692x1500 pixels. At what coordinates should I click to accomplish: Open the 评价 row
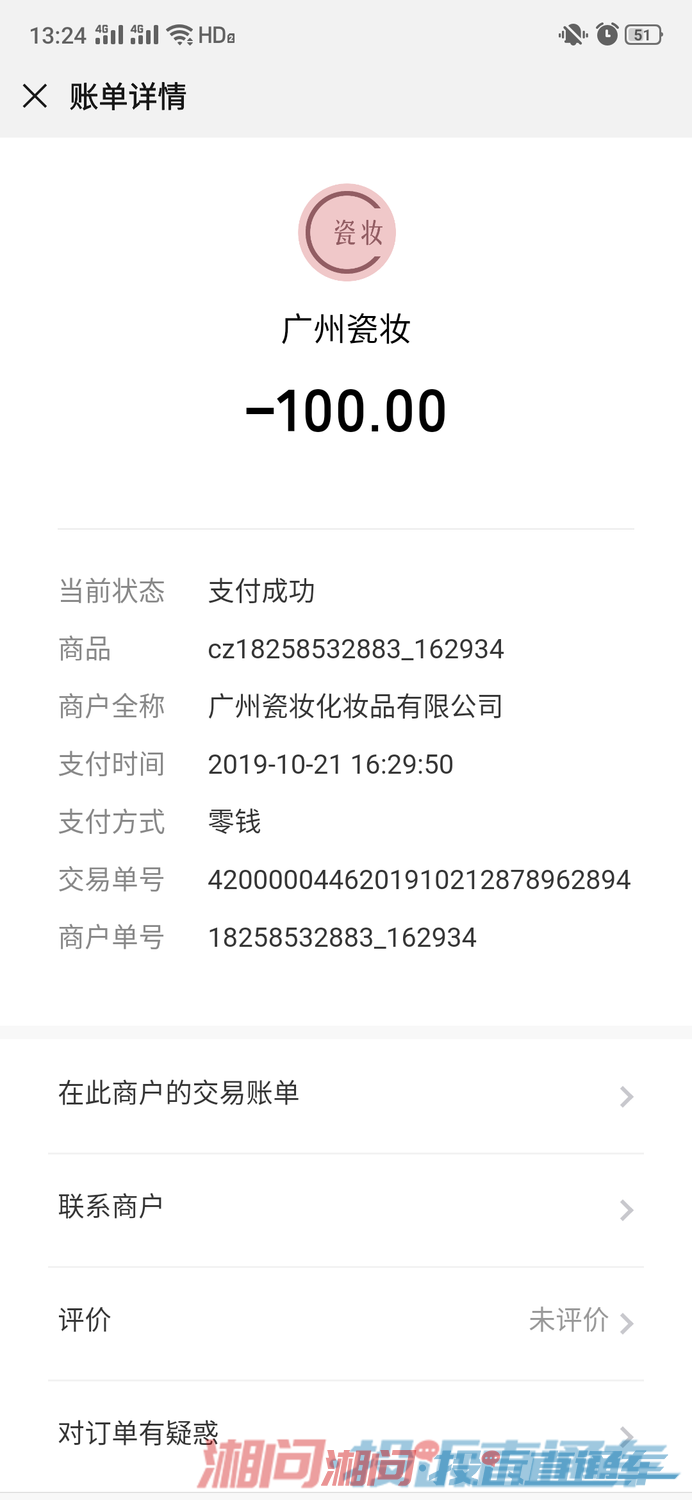pos(346,1324)
